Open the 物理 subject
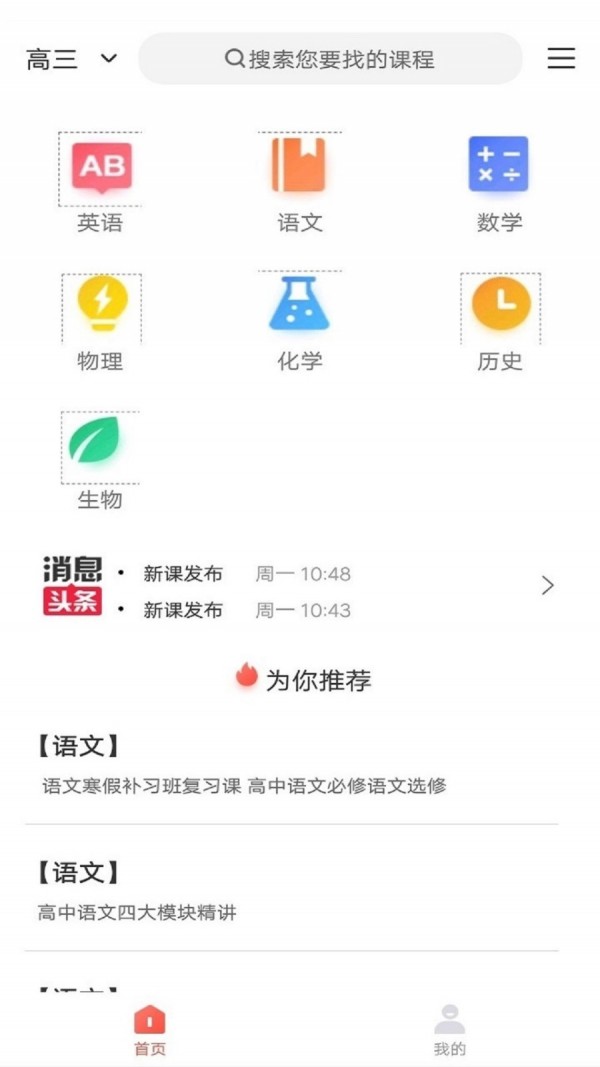 [101, 321]
